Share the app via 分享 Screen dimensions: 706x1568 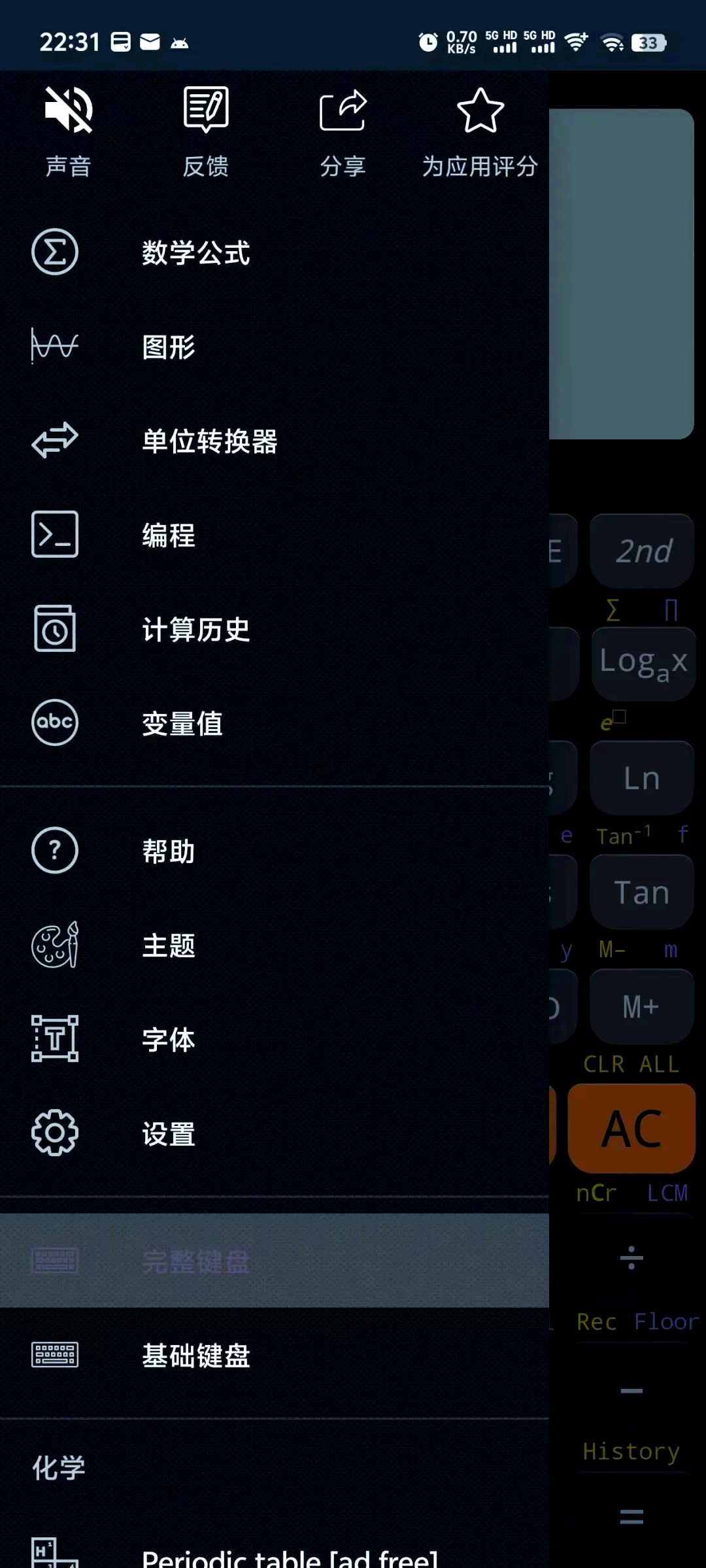(343, 131)
